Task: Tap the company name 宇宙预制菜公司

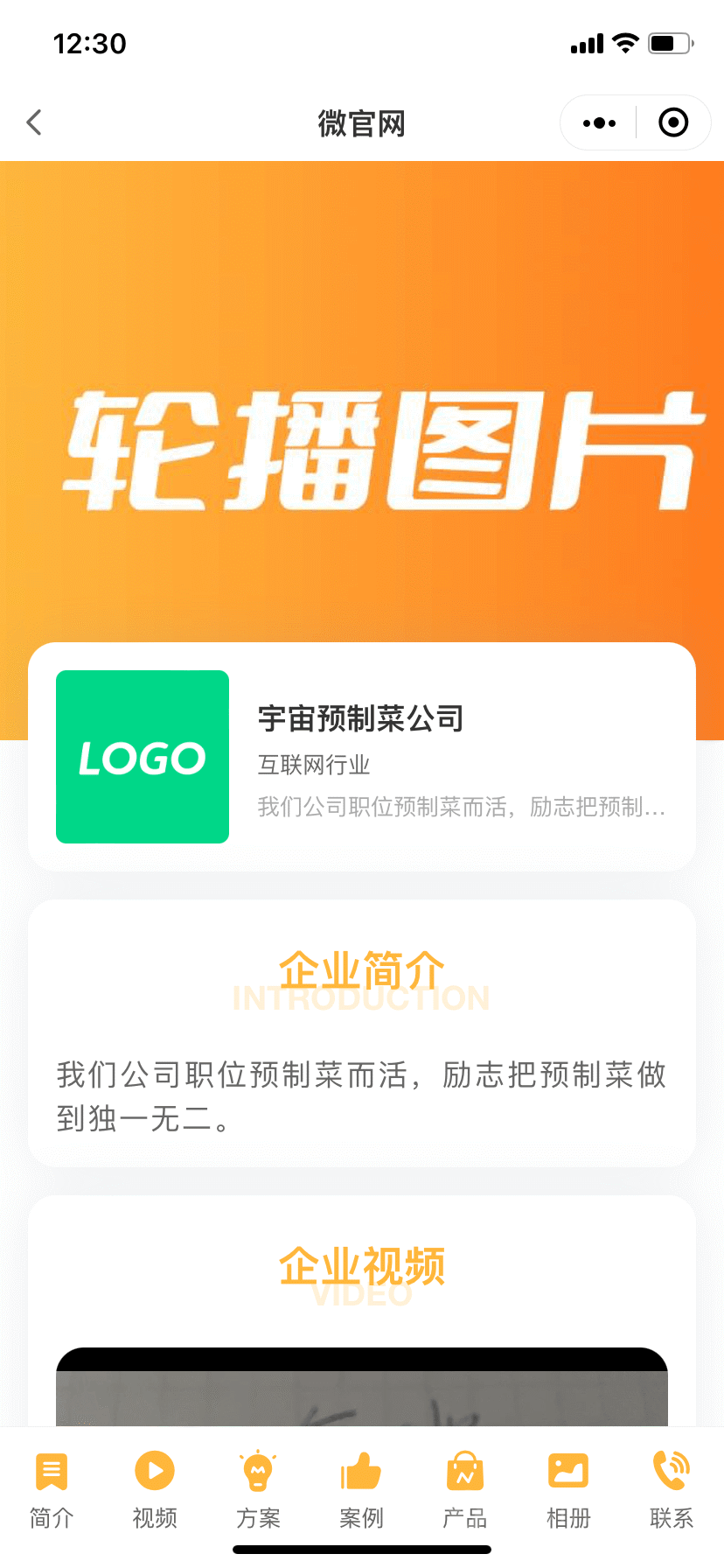Action: 361,717
